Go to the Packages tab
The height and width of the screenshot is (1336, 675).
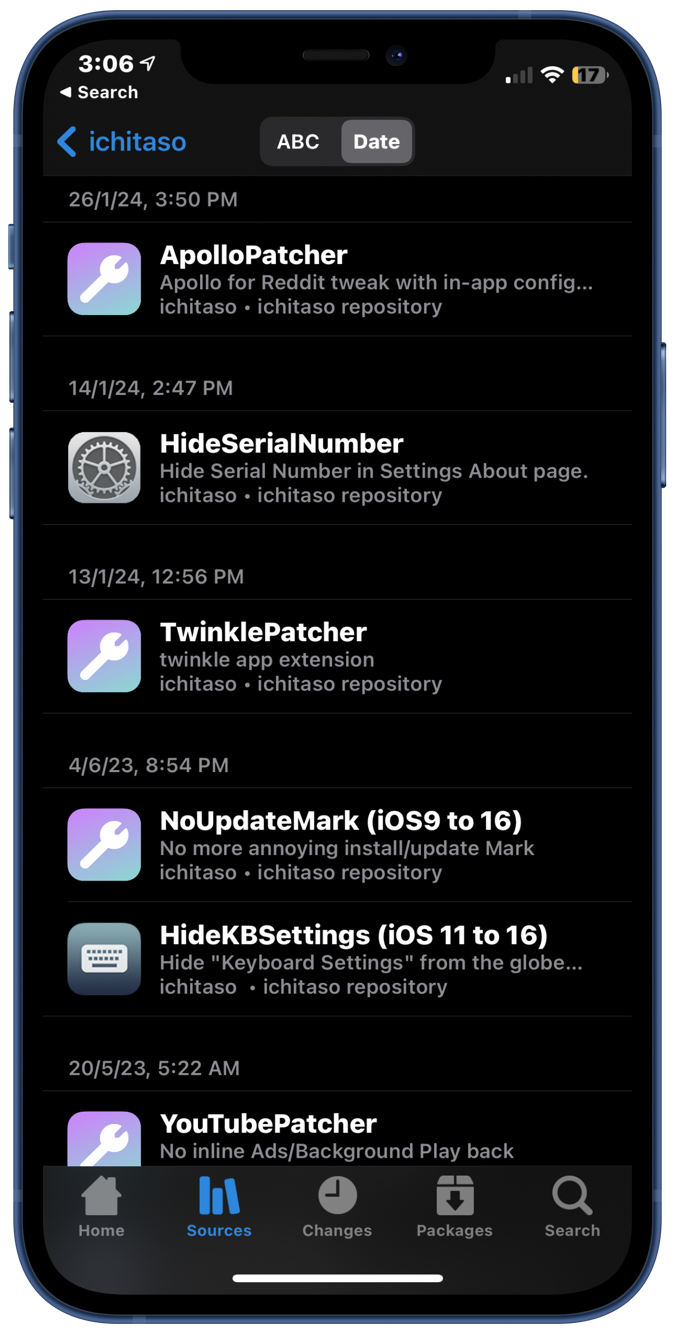(x=454, y=1207)
